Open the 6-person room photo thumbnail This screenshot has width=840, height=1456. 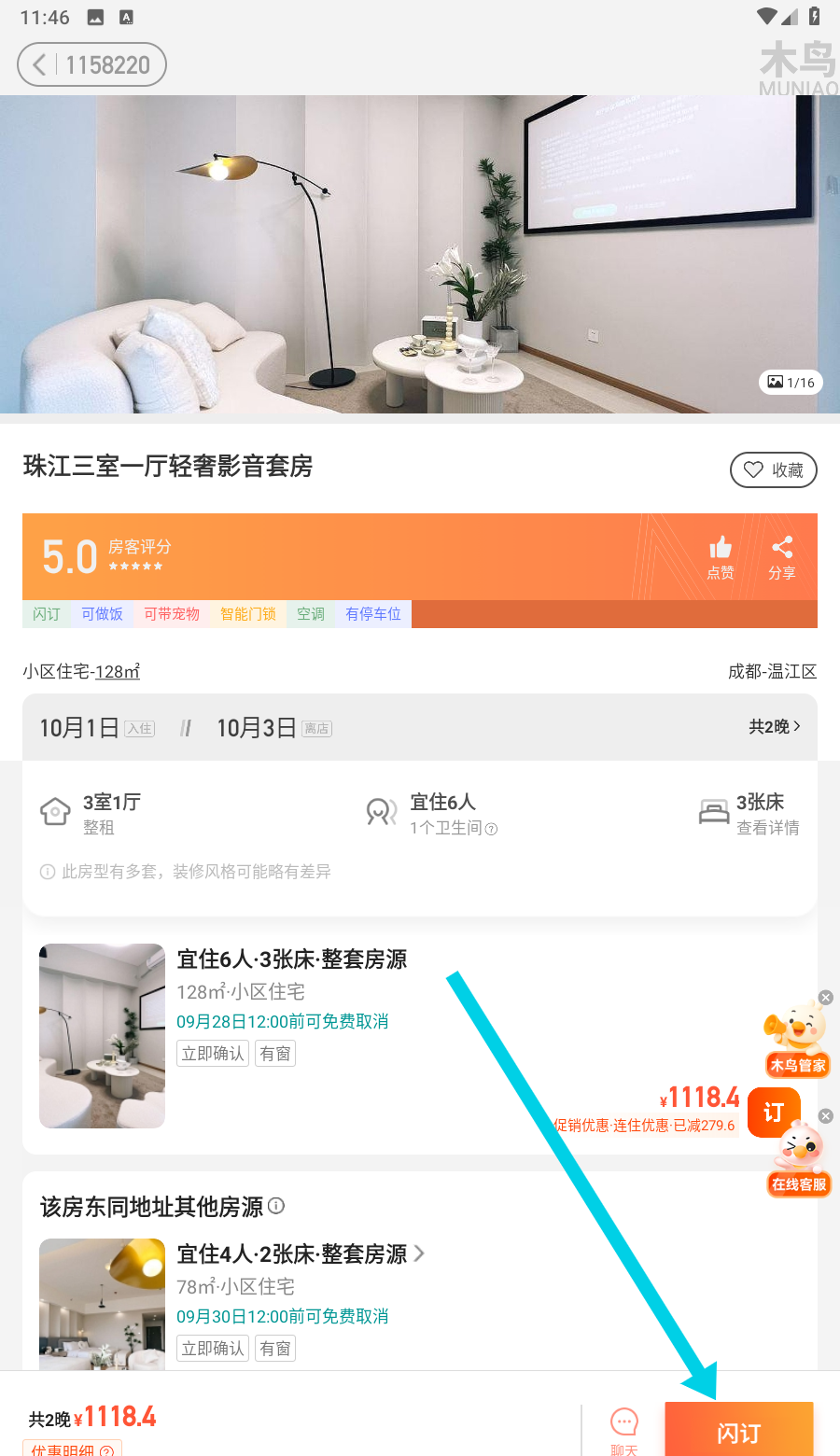pos(102,1035)
